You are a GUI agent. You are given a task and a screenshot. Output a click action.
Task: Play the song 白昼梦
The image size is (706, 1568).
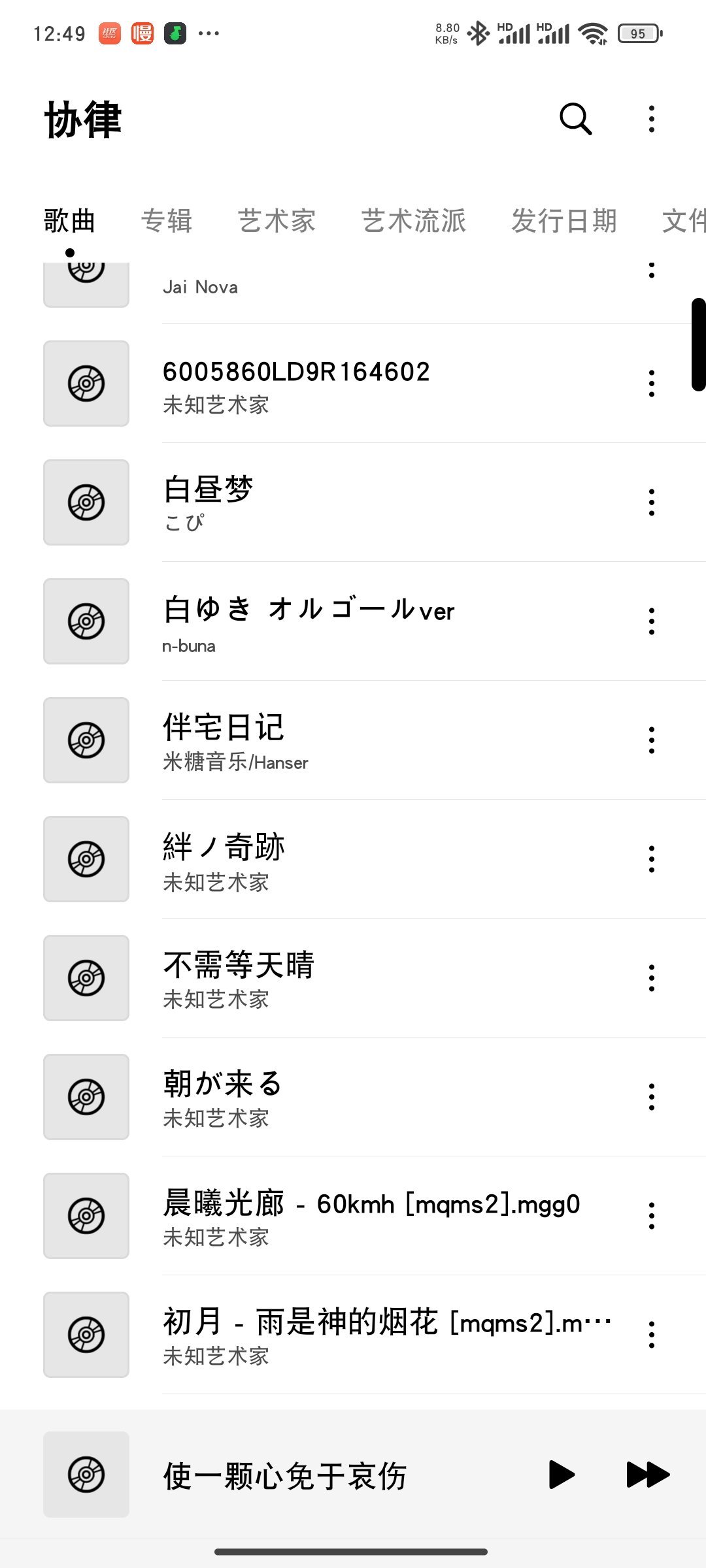353,502
